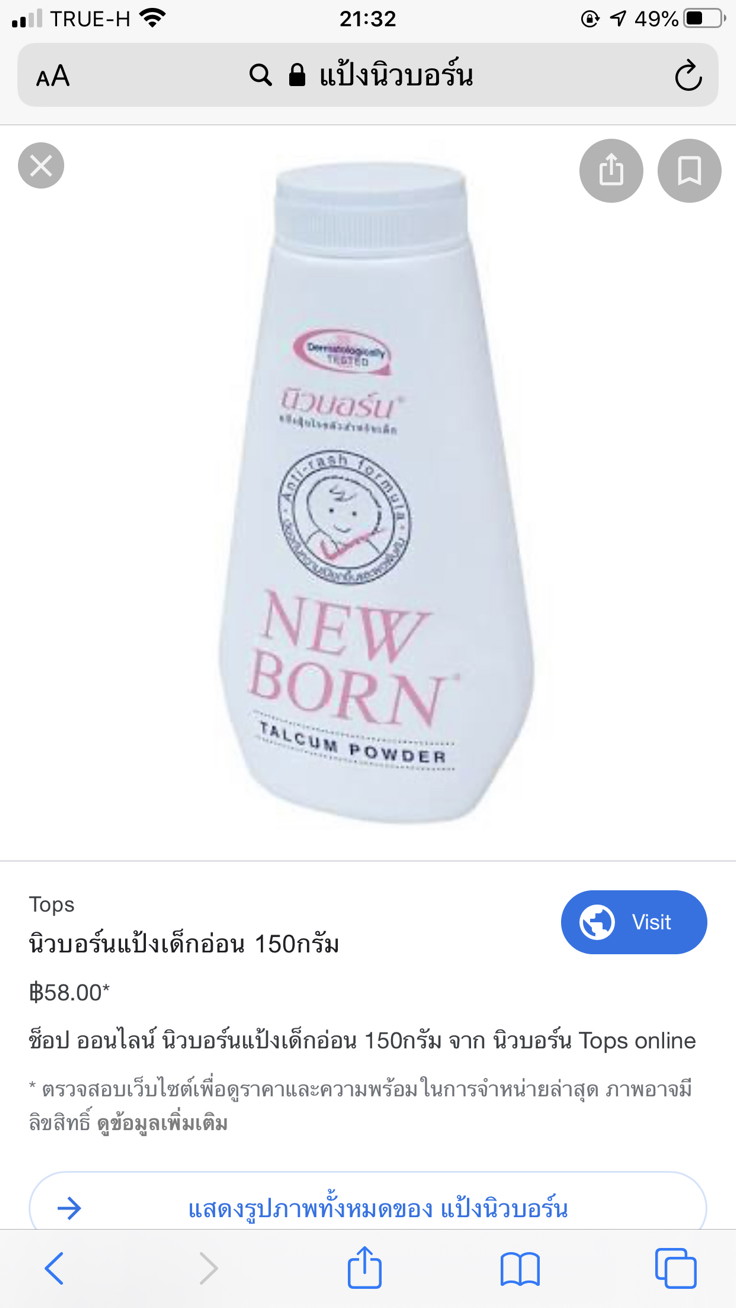Close the image preview

(41, 166)
